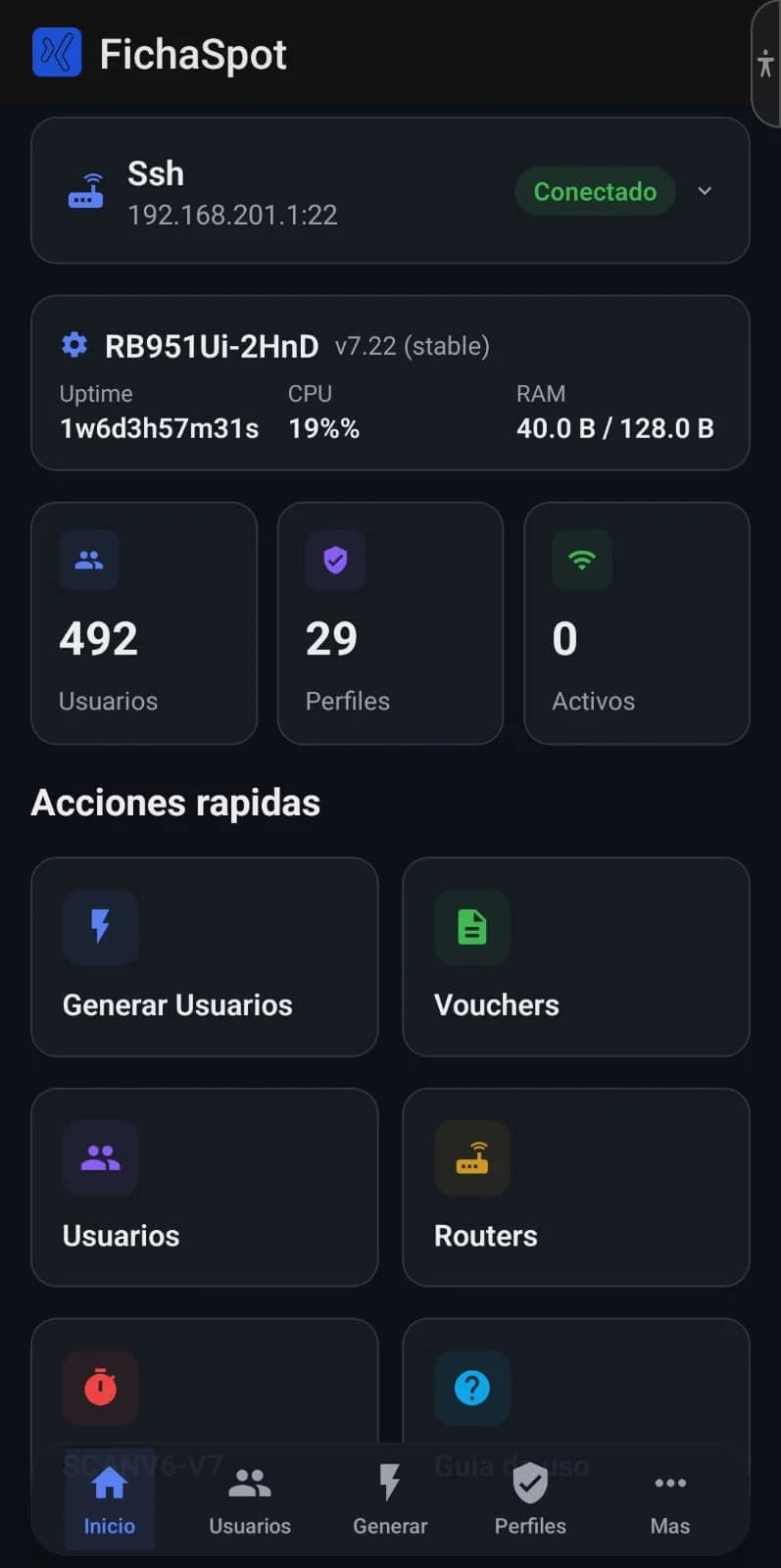The width and height of the screenshot is (781, 1568).
Task: Select the yellow Routers icon
Action: pyautogui.click(x=471, y=1157)
